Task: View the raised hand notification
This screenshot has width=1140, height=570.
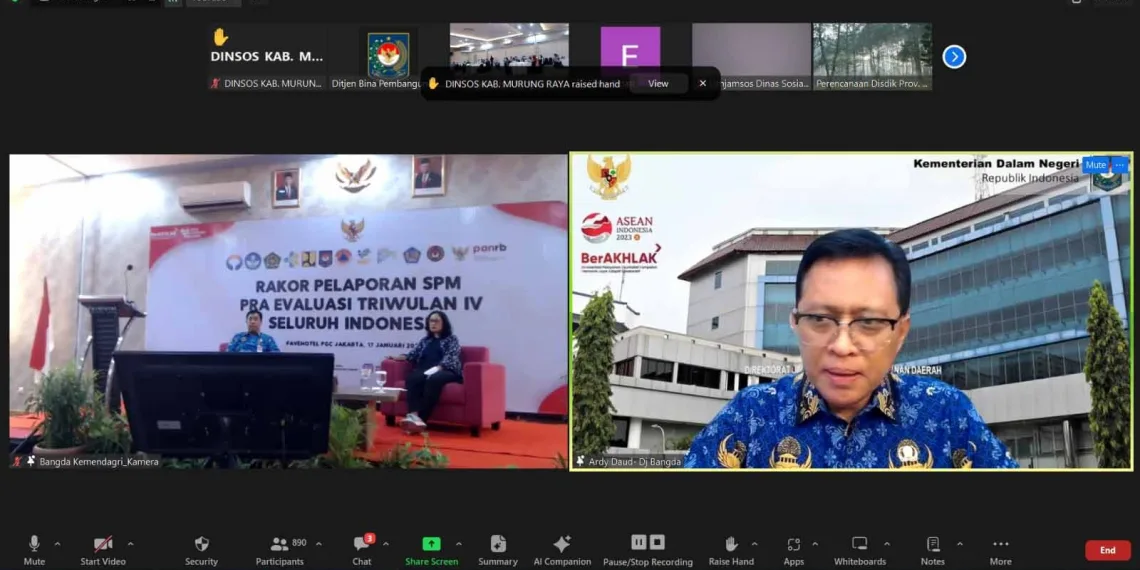Action: coord(658,84)
